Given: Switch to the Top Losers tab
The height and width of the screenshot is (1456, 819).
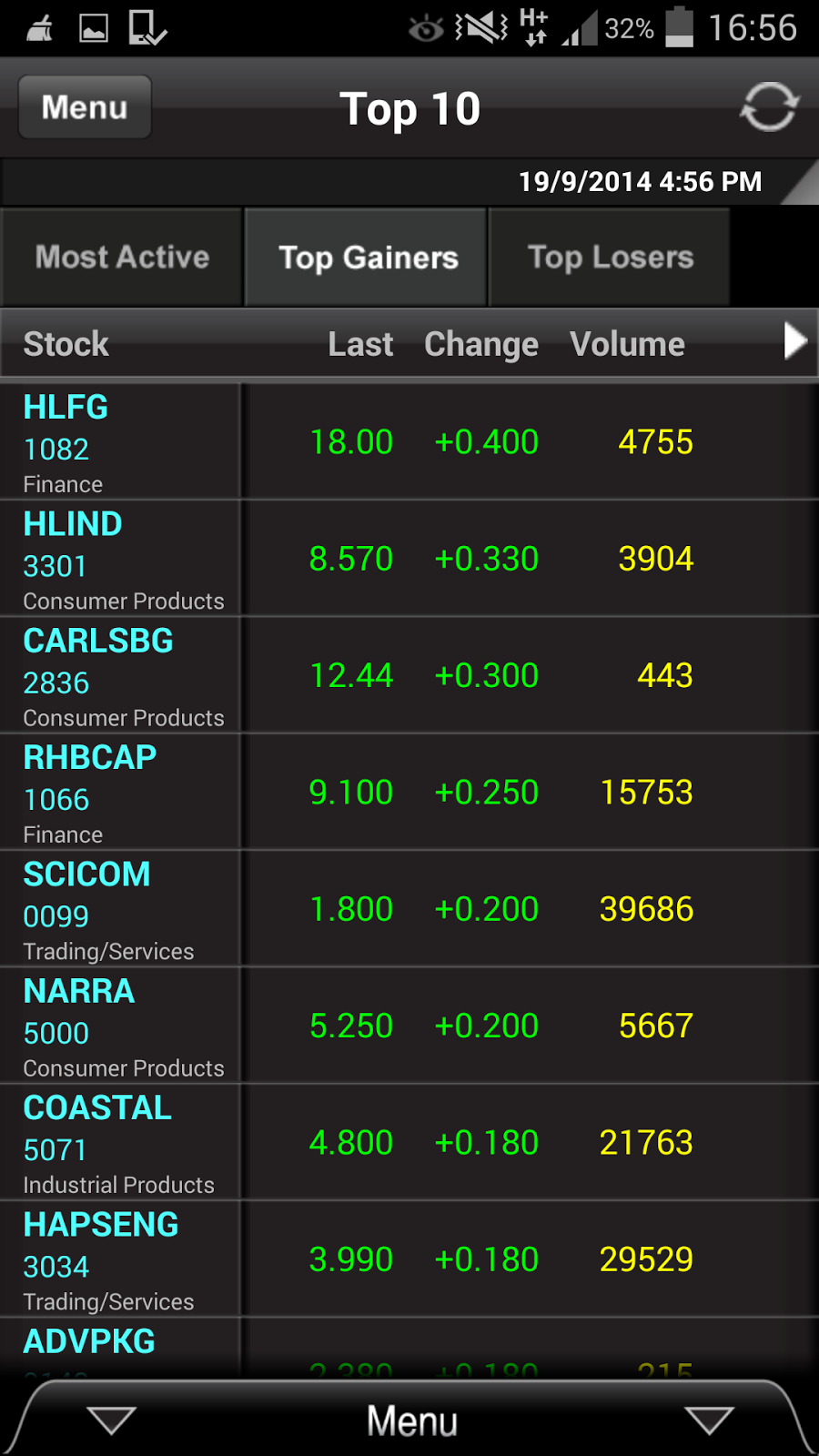Looking at the screenshot, I should 611,258.
